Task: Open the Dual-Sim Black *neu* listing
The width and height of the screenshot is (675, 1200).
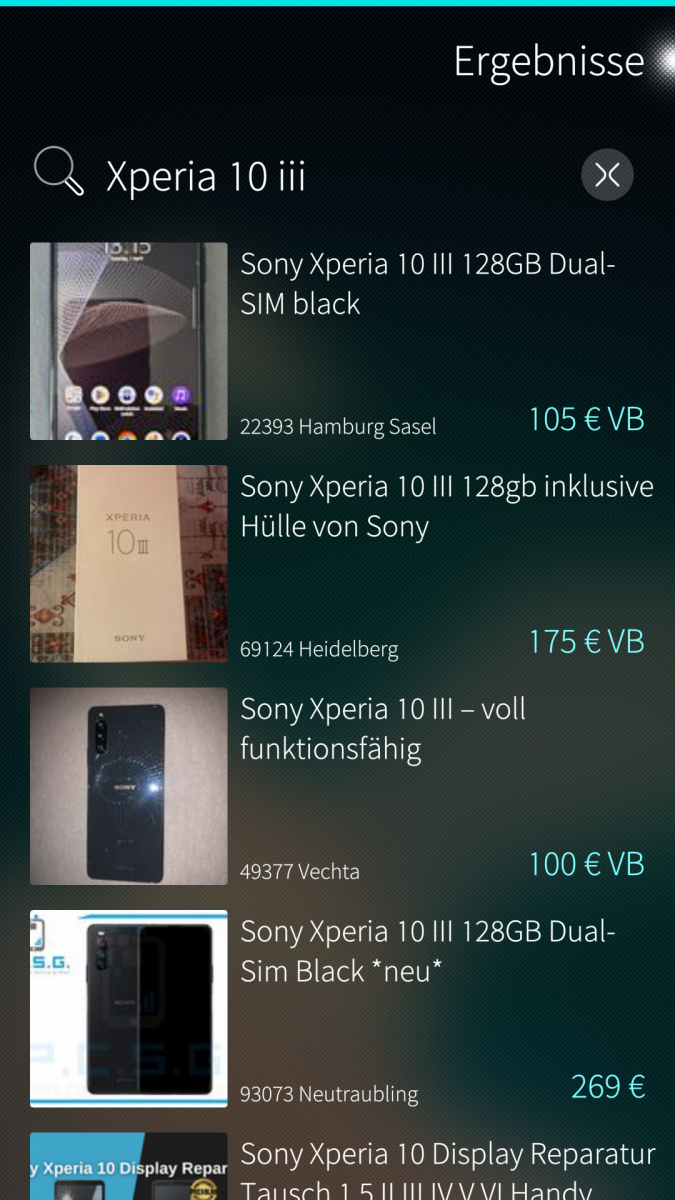Action: pyautogui.click(x=340, y=1008)
